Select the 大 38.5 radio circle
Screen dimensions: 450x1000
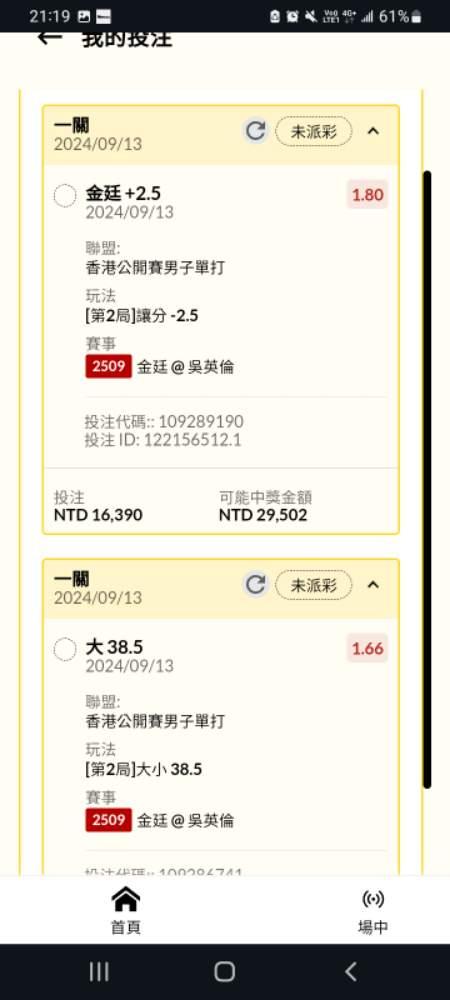65,649
